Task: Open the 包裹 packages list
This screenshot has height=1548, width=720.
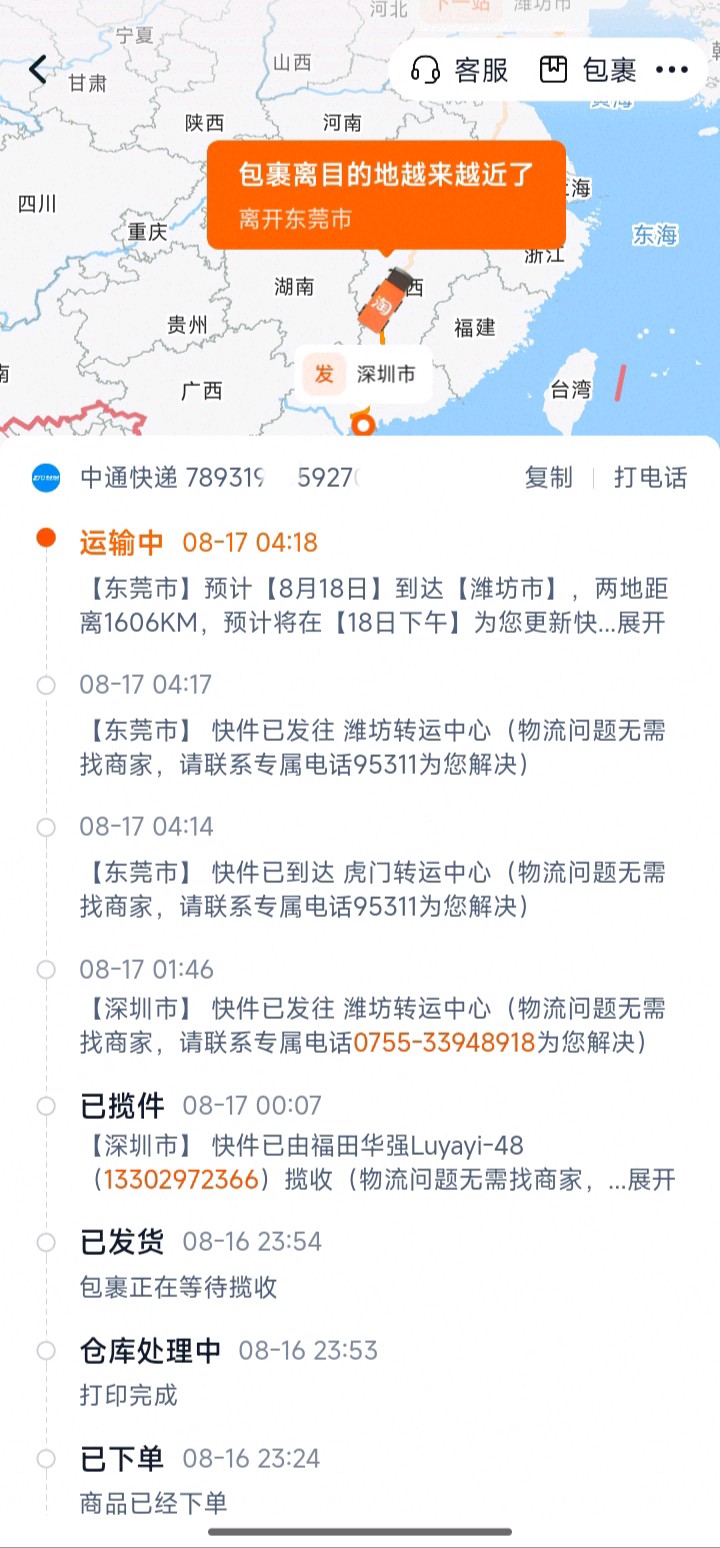Action: 588,70
